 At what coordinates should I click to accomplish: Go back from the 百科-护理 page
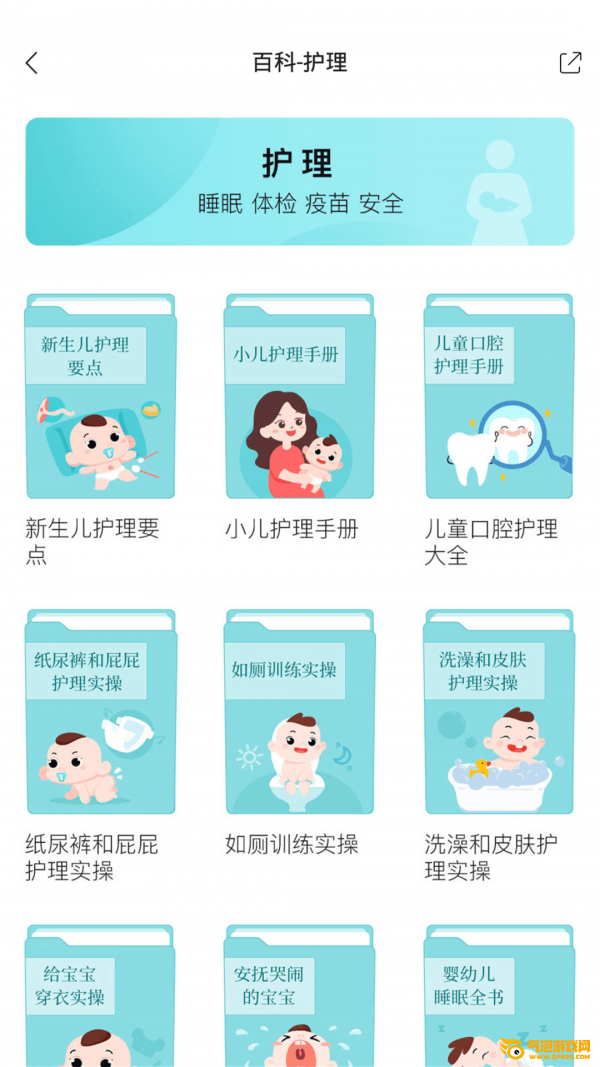pyautogui.click(x=32, y=63)
